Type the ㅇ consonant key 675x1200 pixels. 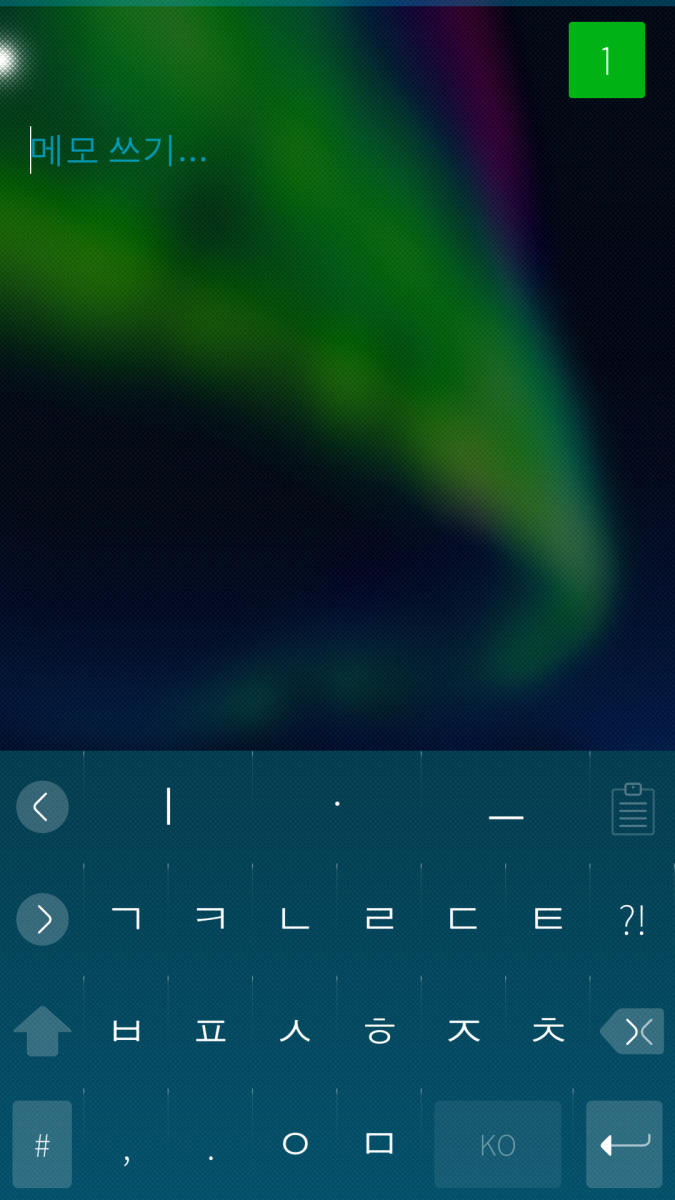pos(295,1143)
